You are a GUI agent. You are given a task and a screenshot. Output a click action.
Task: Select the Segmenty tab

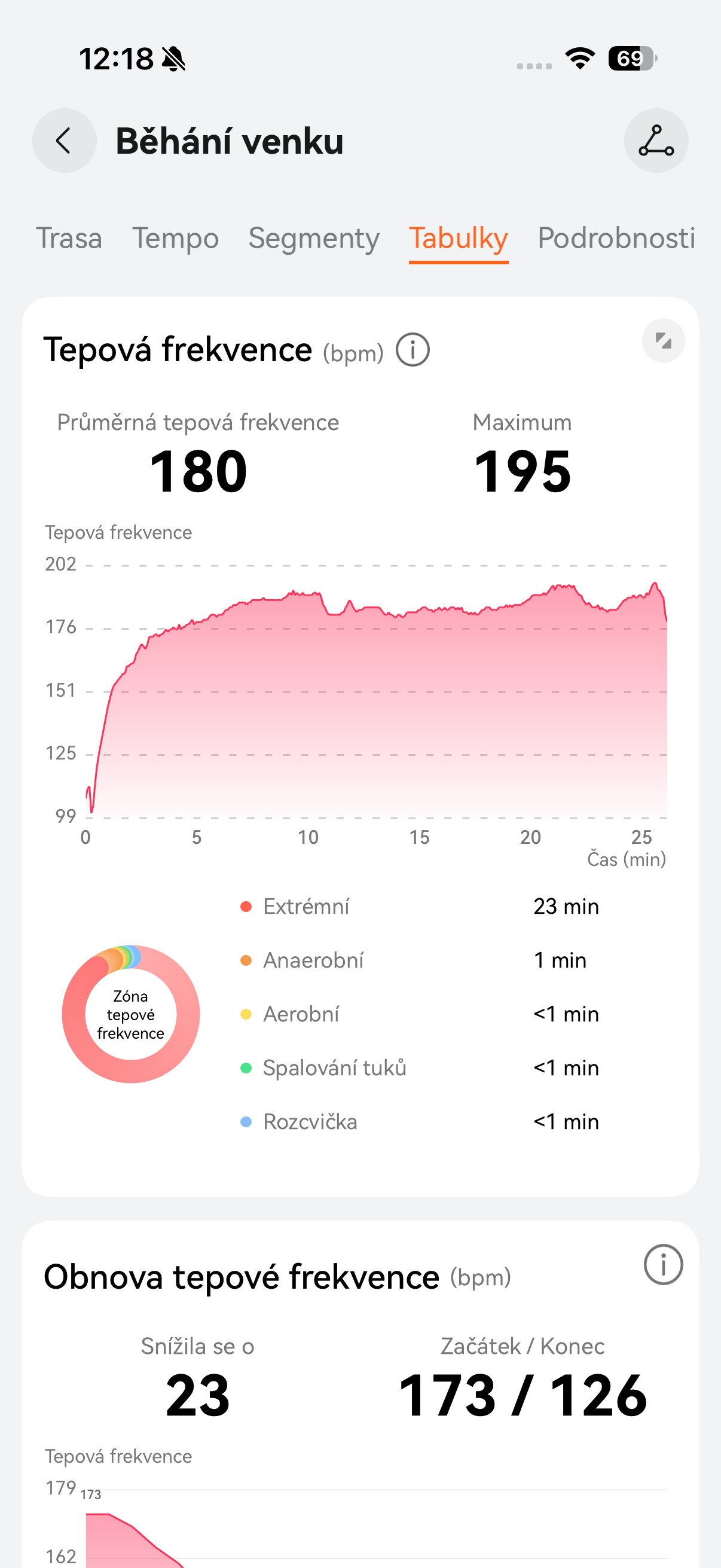313,239
